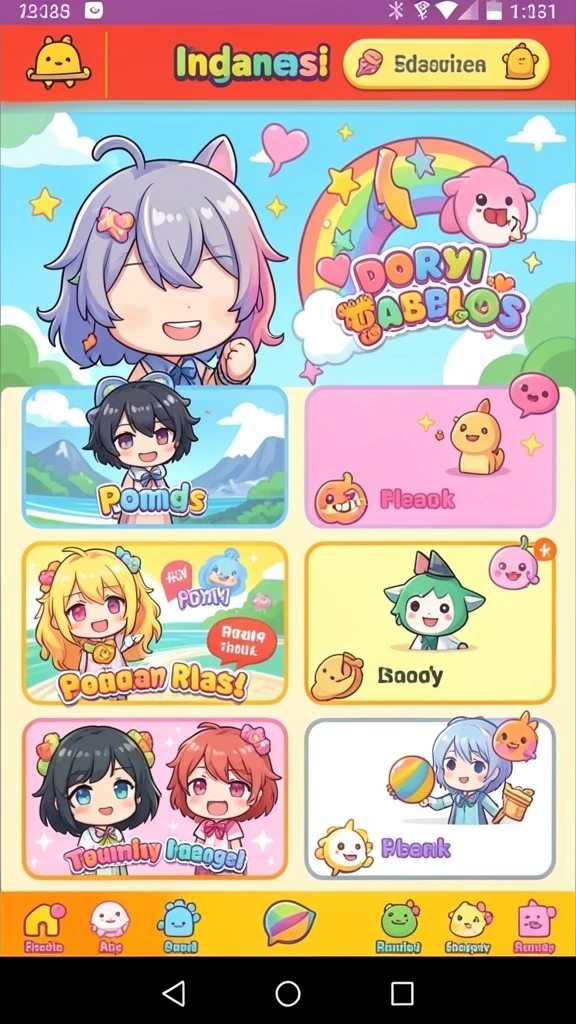Switch to the house-shaped home tab

click(x=44, y=927)
